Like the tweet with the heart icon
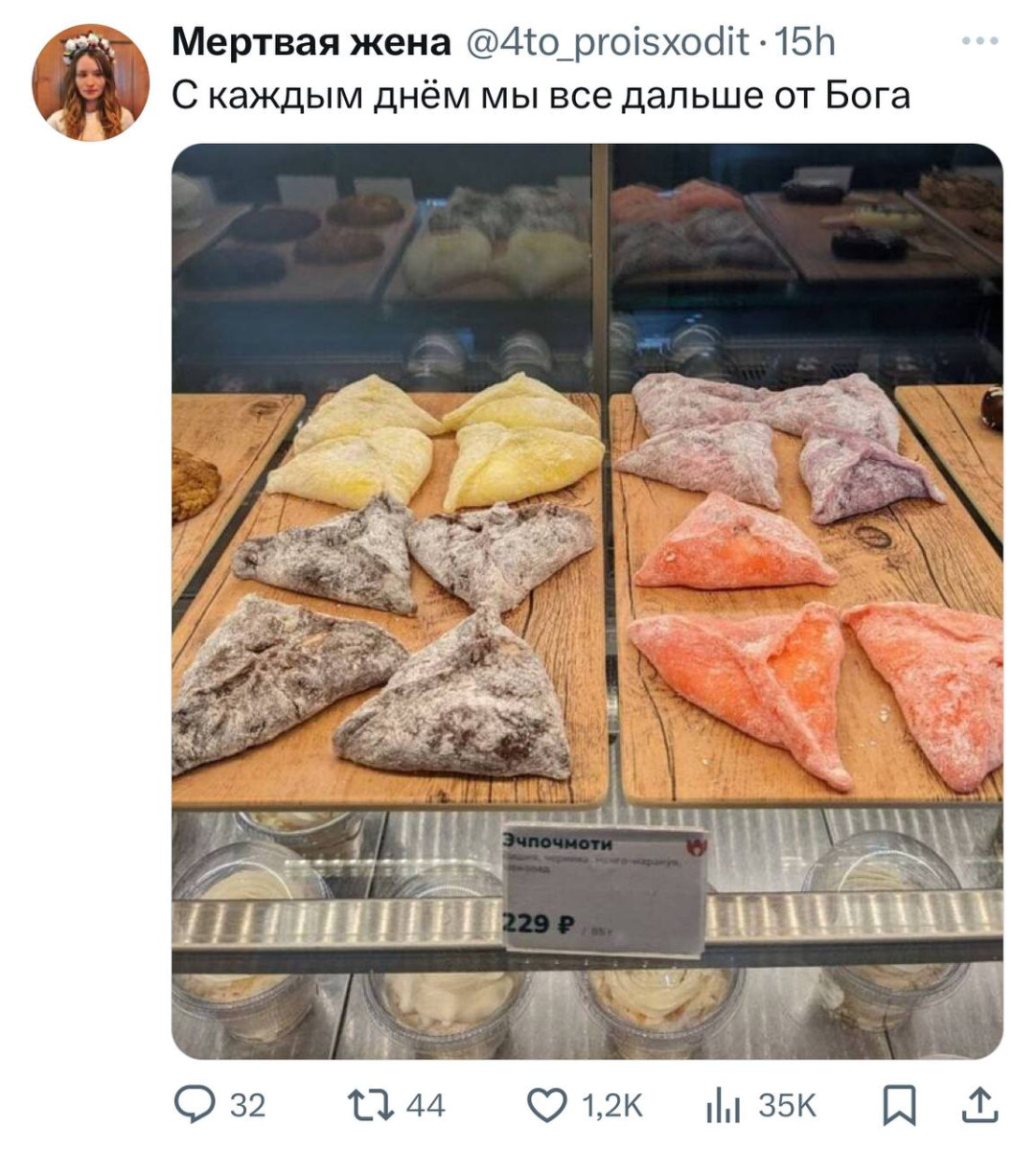The image size is (1036, 1150). click(547, 1105)
